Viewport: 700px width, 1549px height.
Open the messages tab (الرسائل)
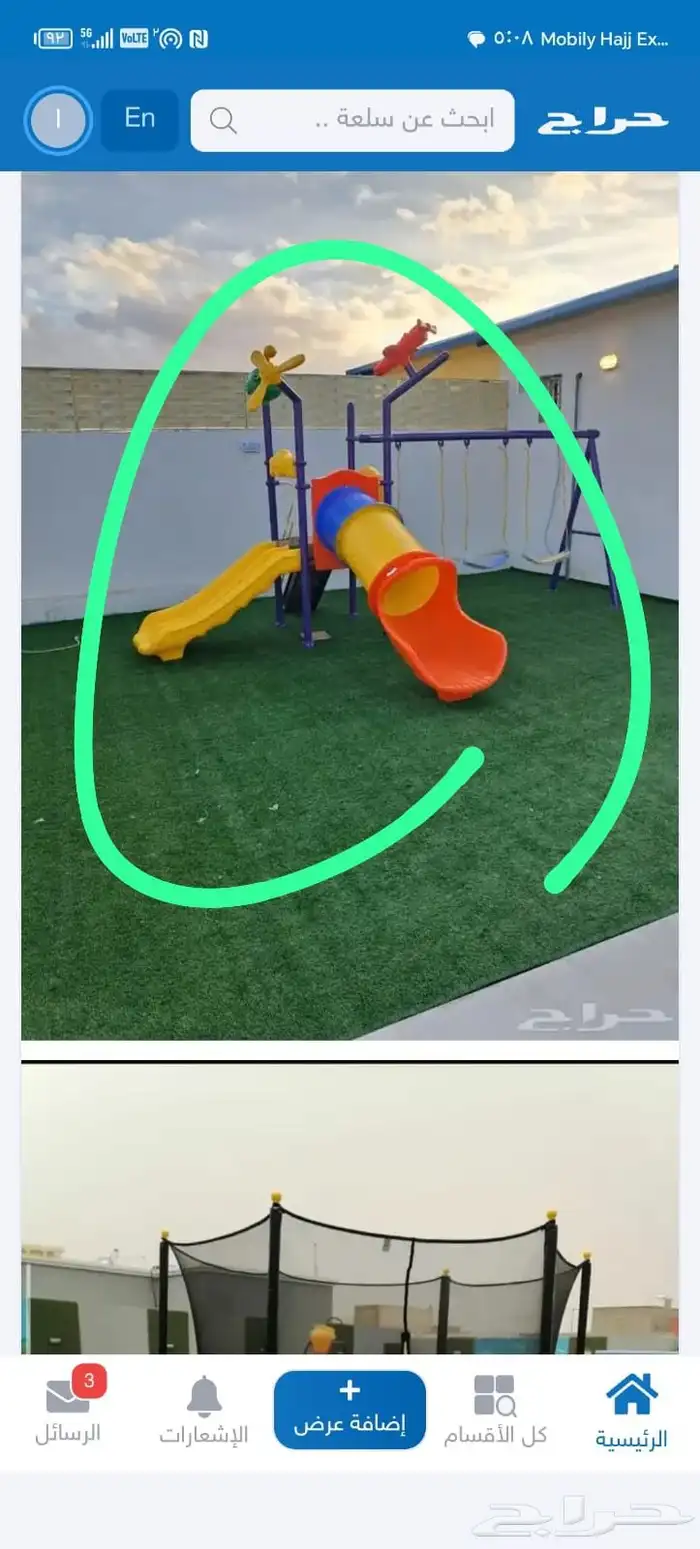point(68,1410)
